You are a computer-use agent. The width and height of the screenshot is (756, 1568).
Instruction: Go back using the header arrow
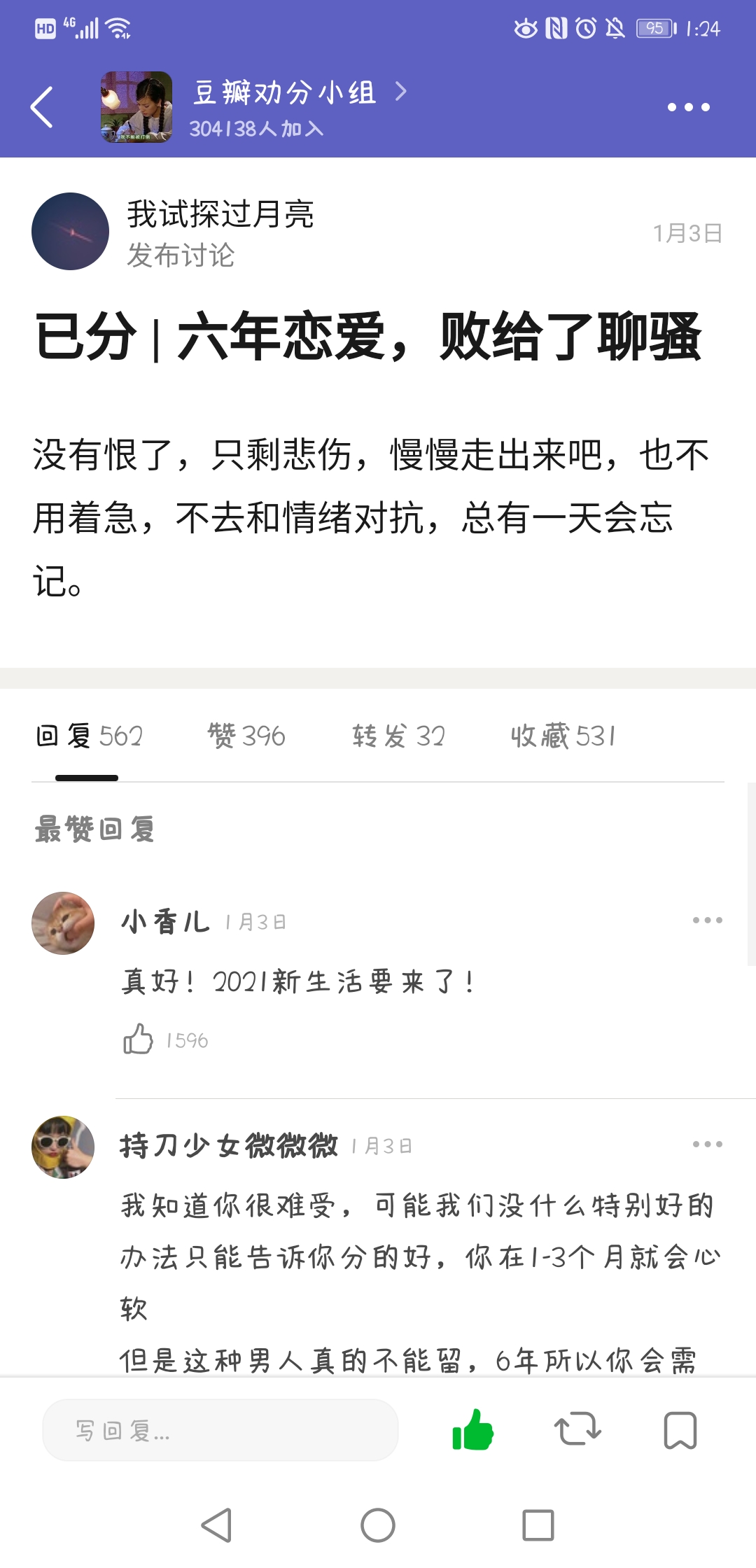pyautogui.click(x=42, y=107)
